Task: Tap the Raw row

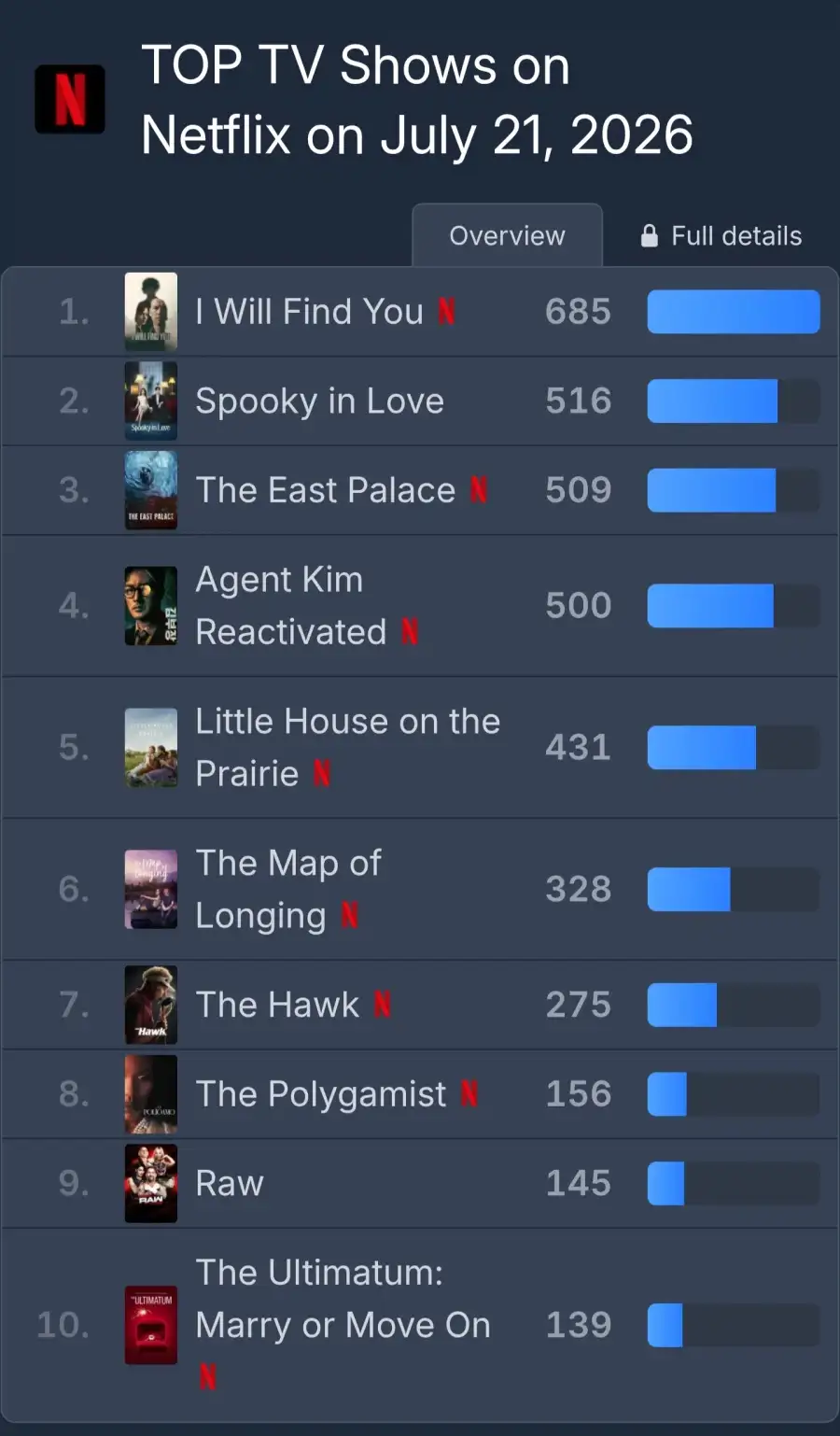Action: 420,1183
